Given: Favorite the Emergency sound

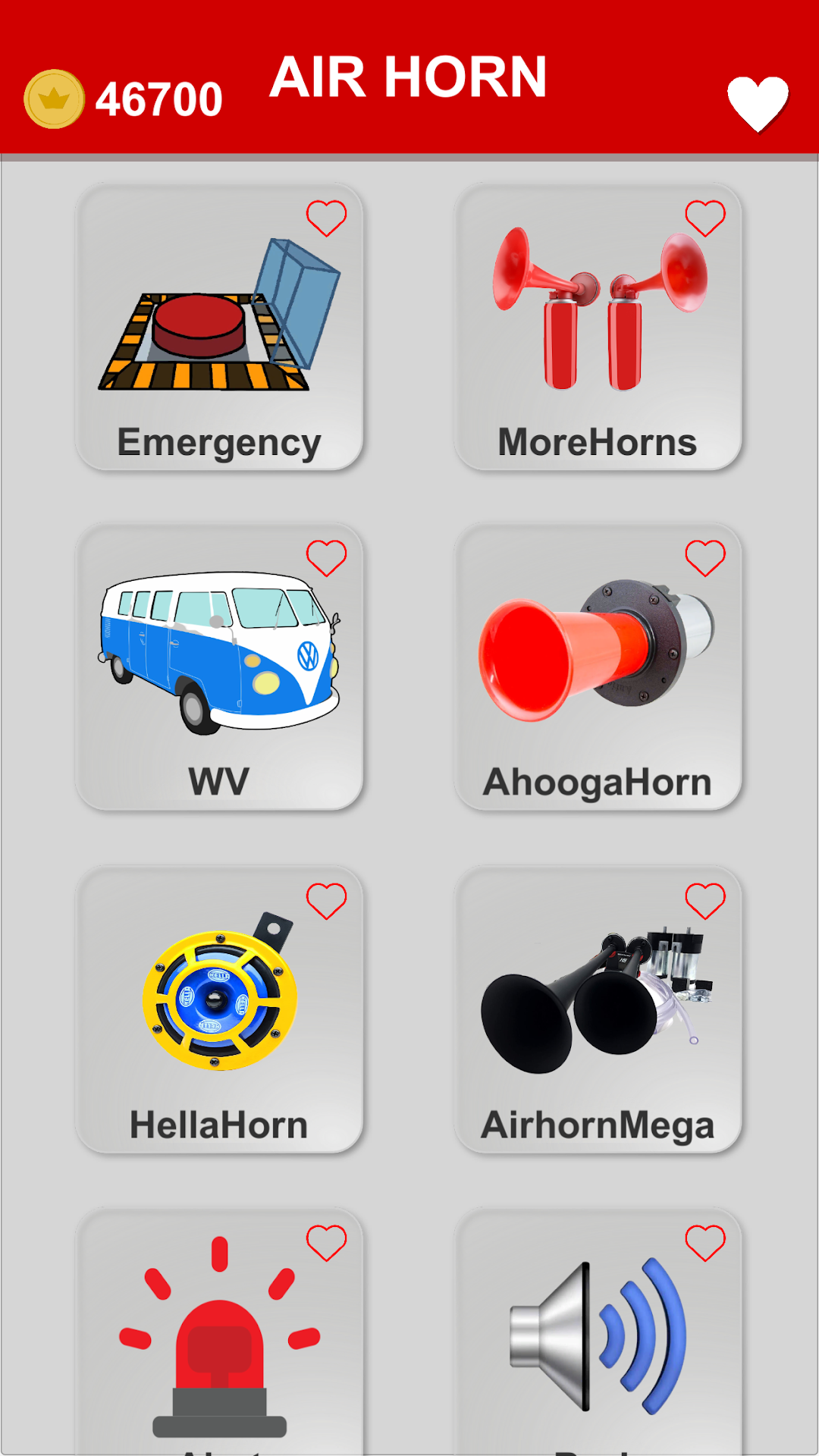Looking at the screenshot, I should tap(326, 218).
